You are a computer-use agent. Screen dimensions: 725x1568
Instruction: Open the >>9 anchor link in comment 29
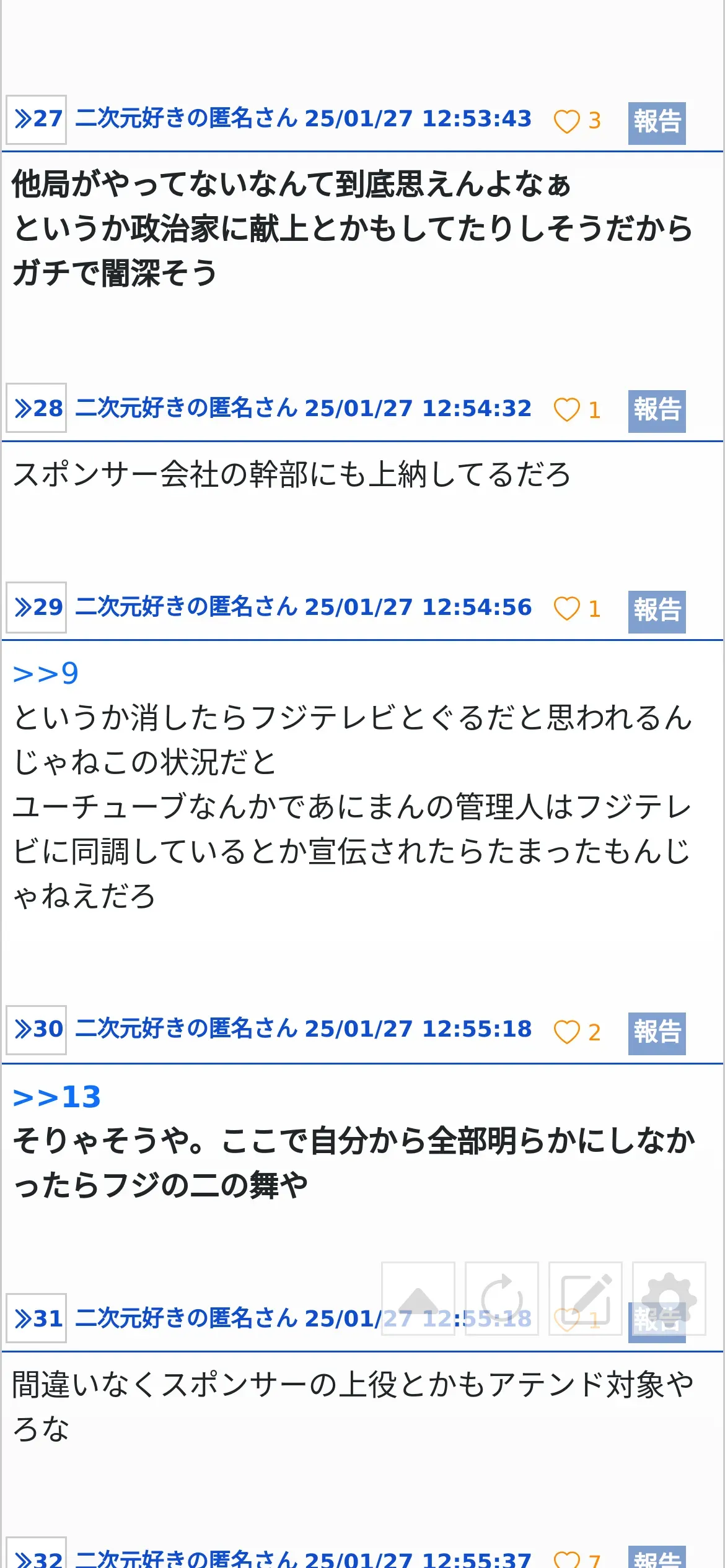coord(46,673)
